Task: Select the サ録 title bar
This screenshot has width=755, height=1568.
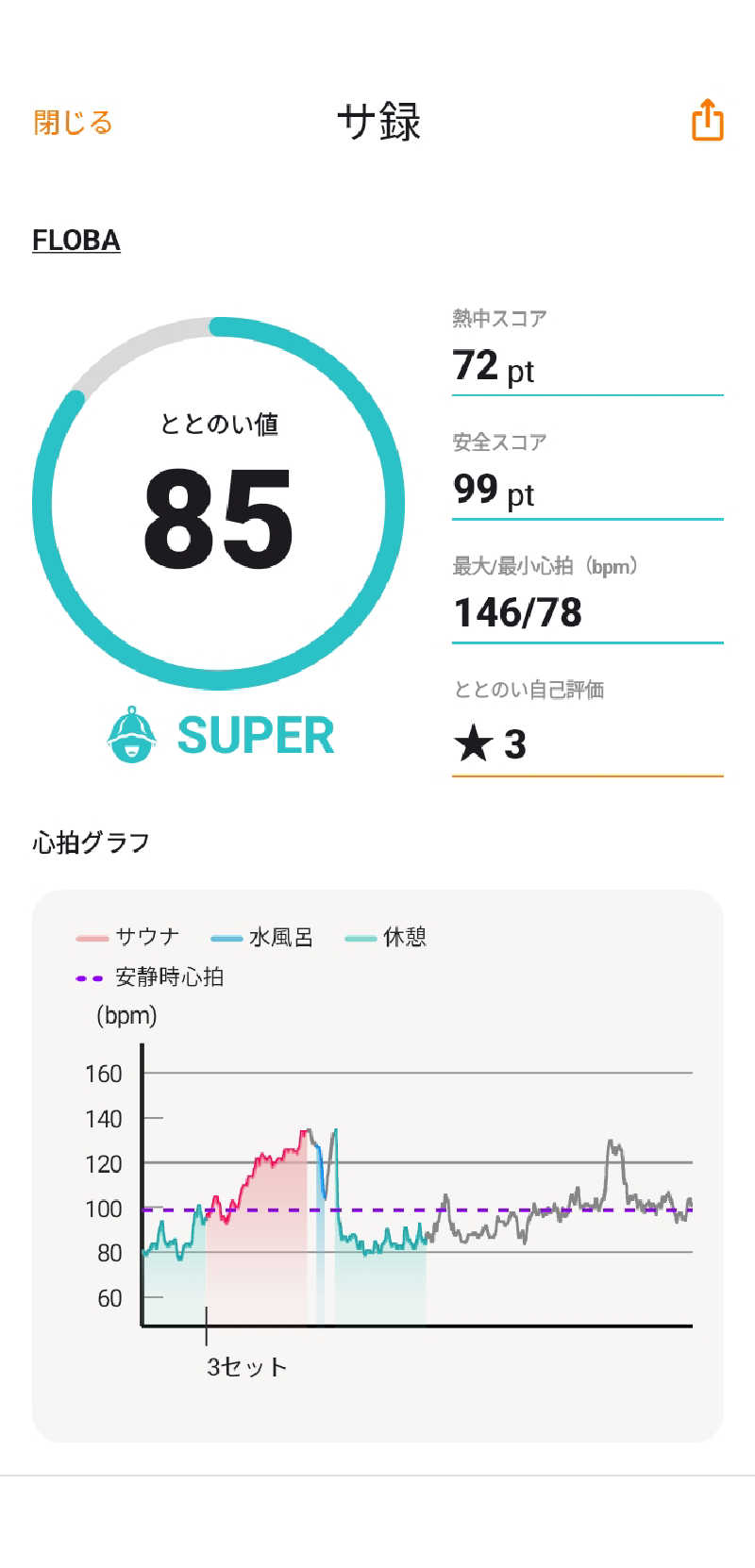Action: (377, 122)
